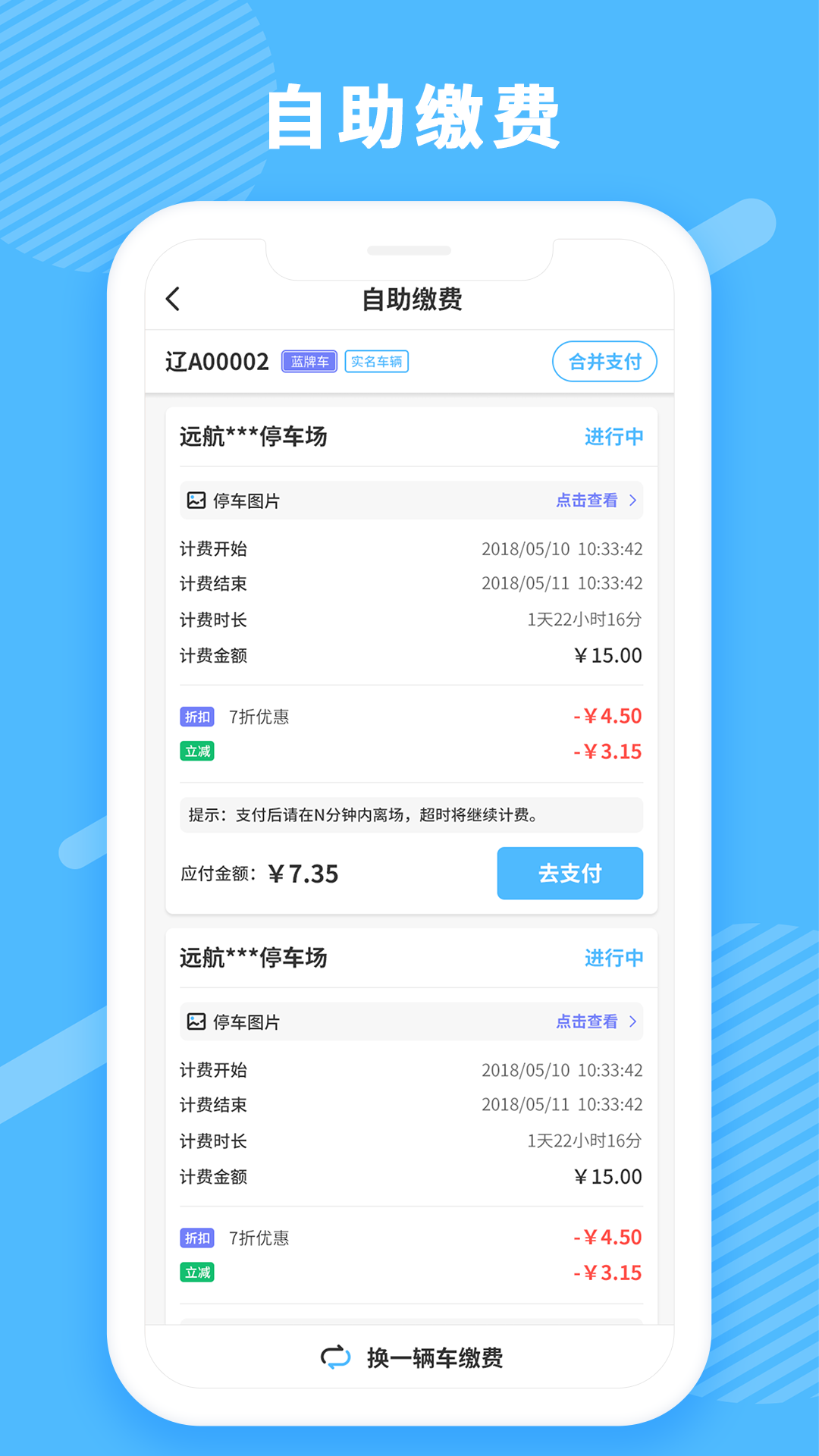Tap the 立减 badge in the second parking order
The image size is (819, 1456).
[196, 1272]
